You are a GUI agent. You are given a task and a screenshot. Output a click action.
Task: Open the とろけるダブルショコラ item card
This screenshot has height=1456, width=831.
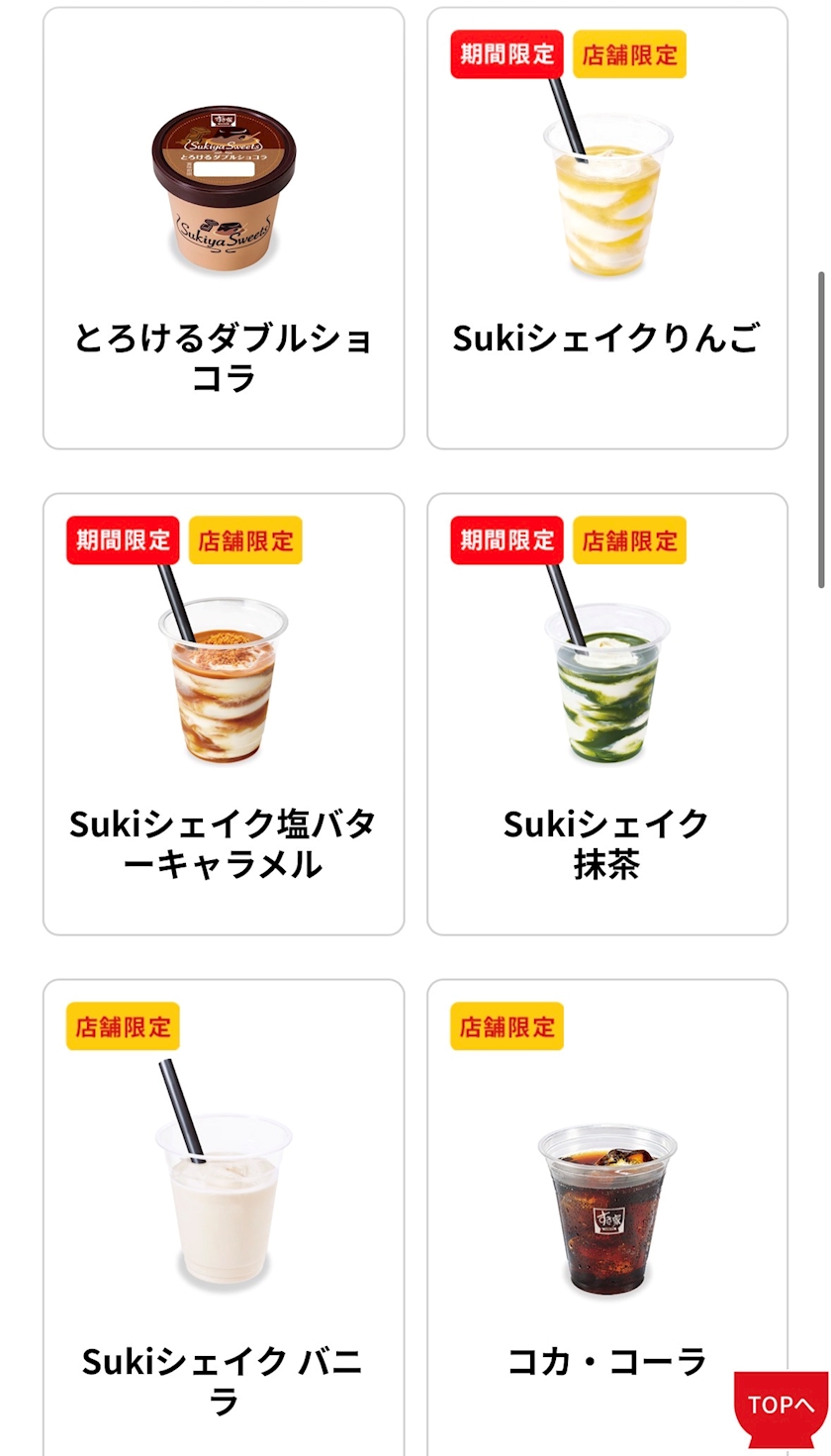coord(224,229)
